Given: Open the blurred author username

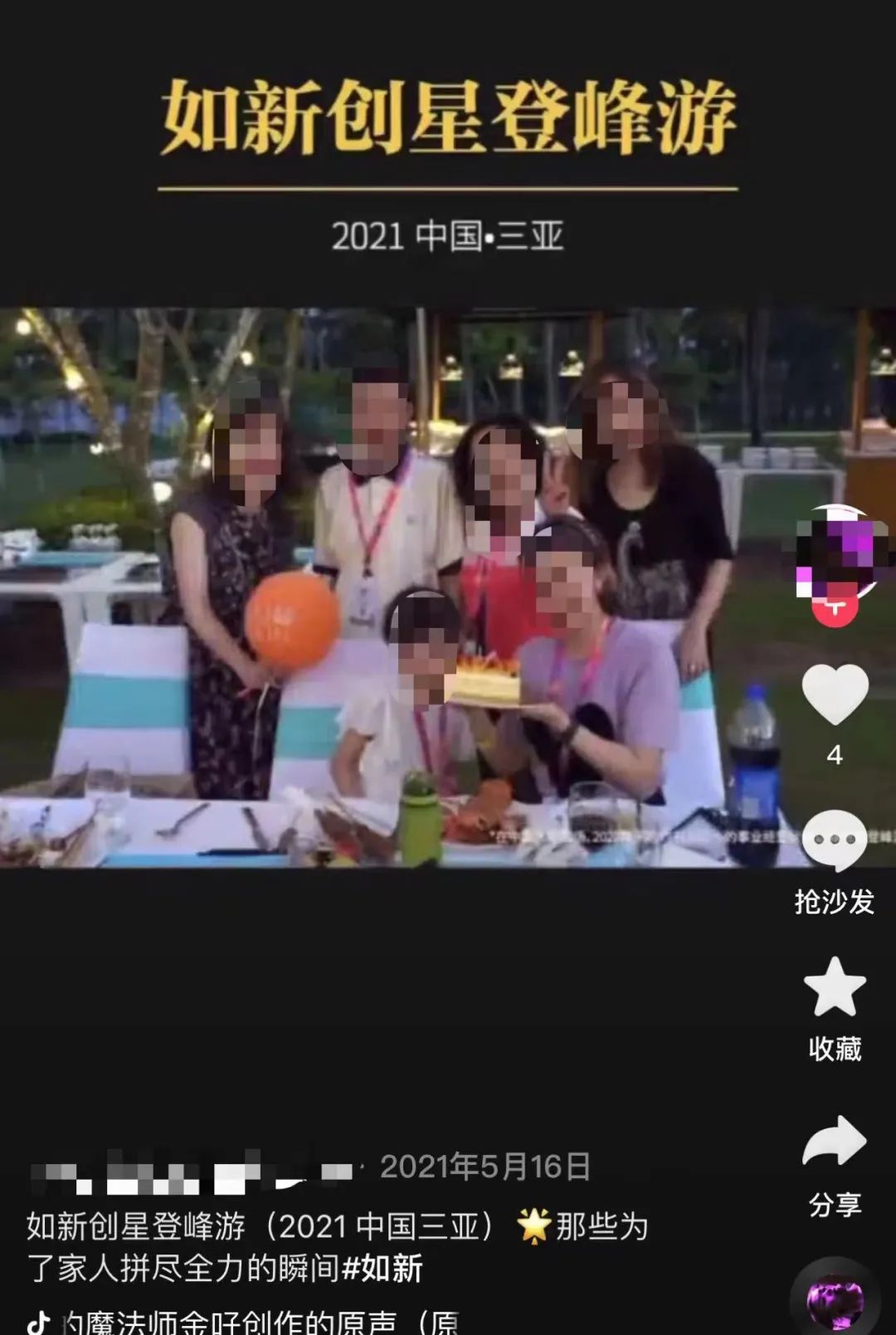Looking at the screenshot, I should (x=191, y=1171).
